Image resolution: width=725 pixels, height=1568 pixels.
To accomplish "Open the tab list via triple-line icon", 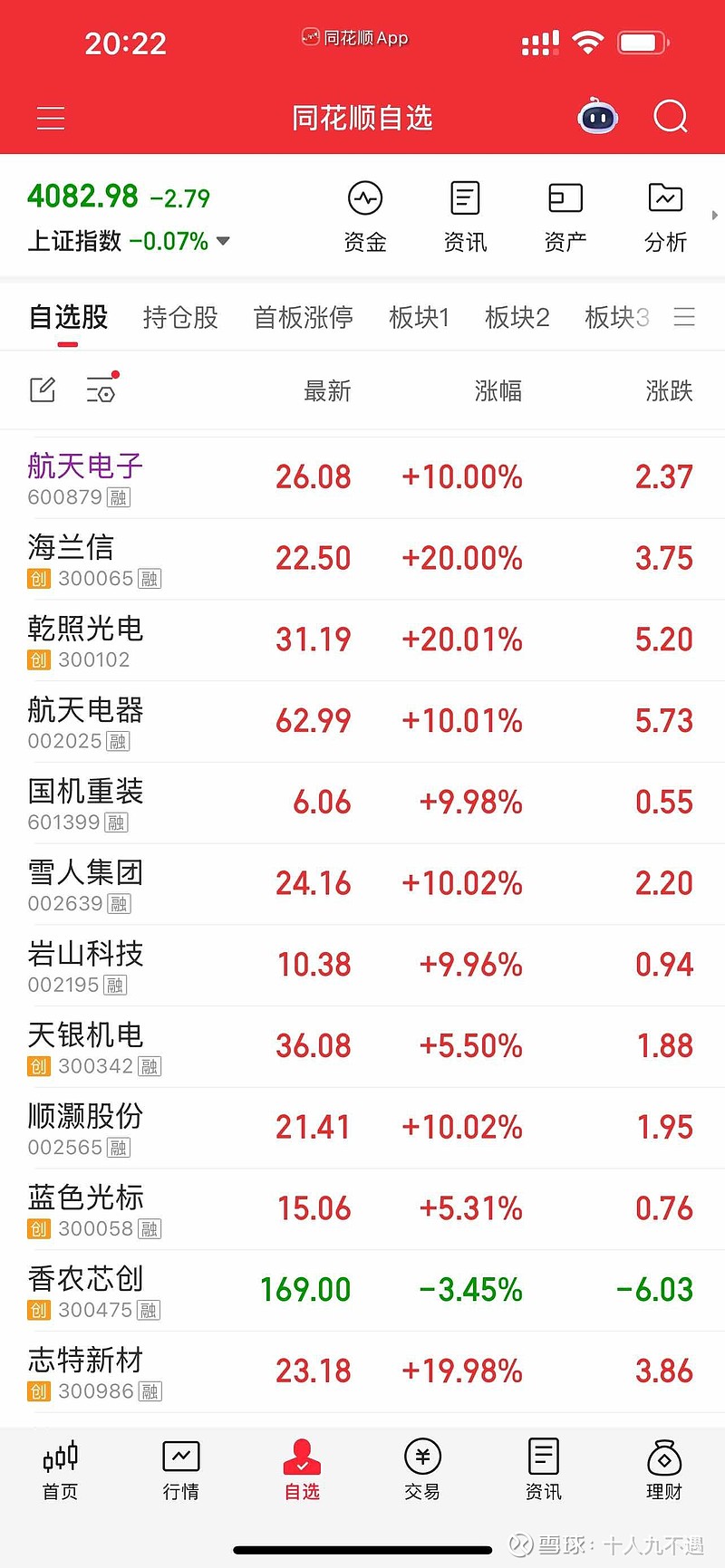I will click(x=684, y=317).
